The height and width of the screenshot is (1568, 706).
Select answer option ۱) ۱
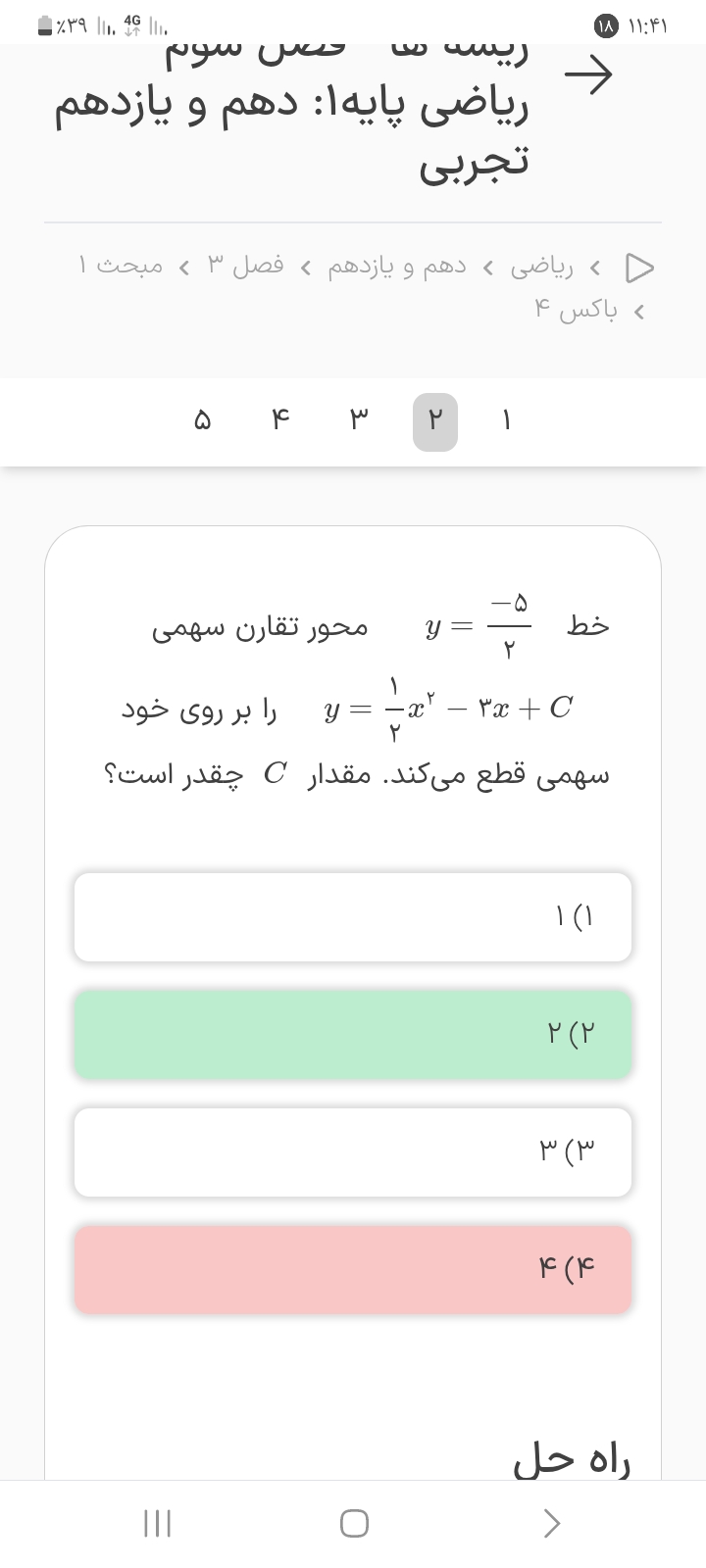(x=353, y=917)
